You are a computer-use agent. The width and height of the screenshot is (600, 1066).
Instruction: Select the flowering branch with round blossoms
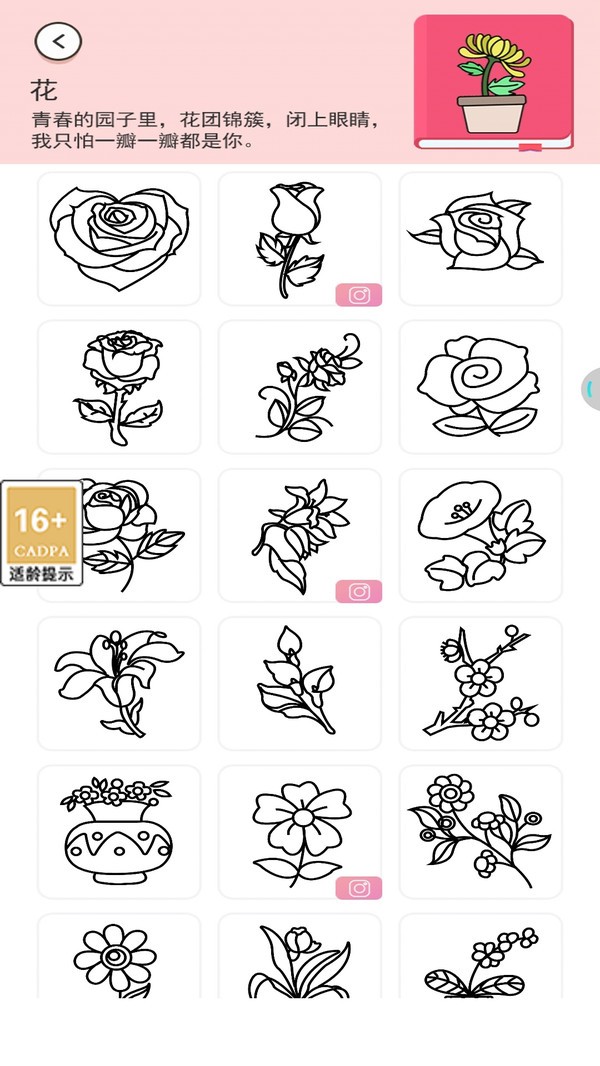coord(480,831)
